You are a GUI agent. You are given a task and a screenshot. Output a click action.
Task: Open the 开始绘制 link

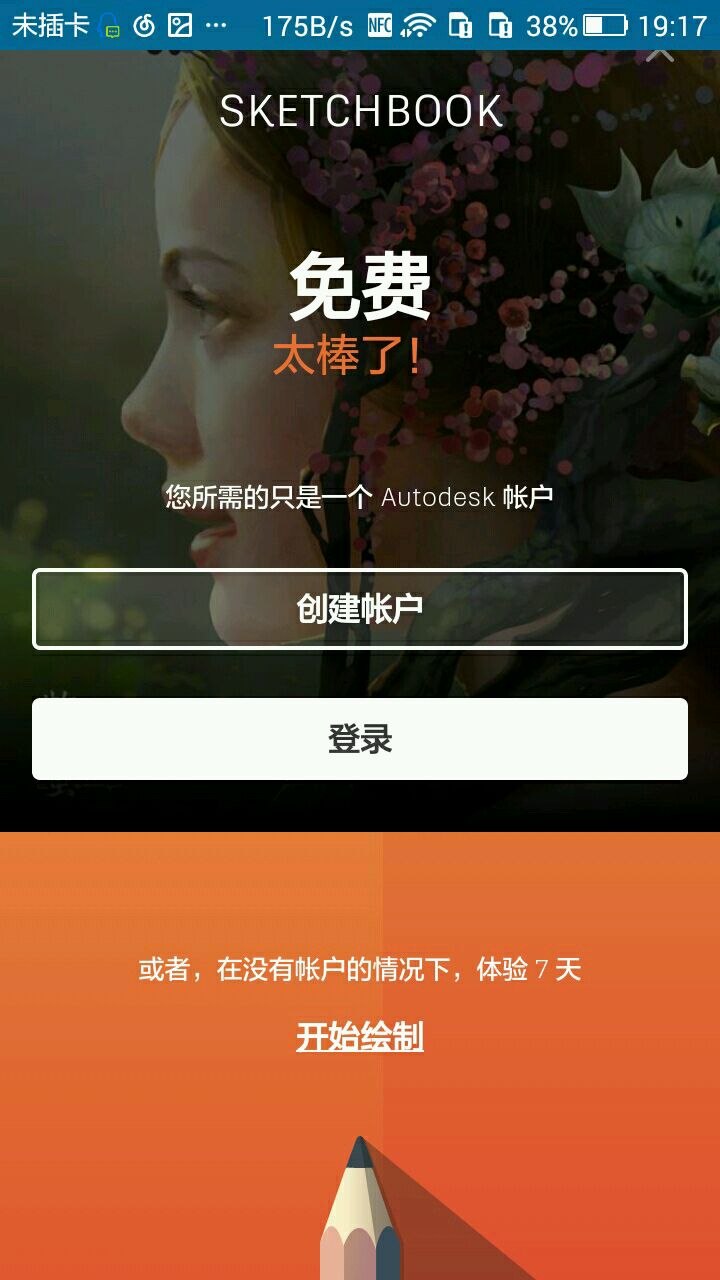pos(360,1037)
